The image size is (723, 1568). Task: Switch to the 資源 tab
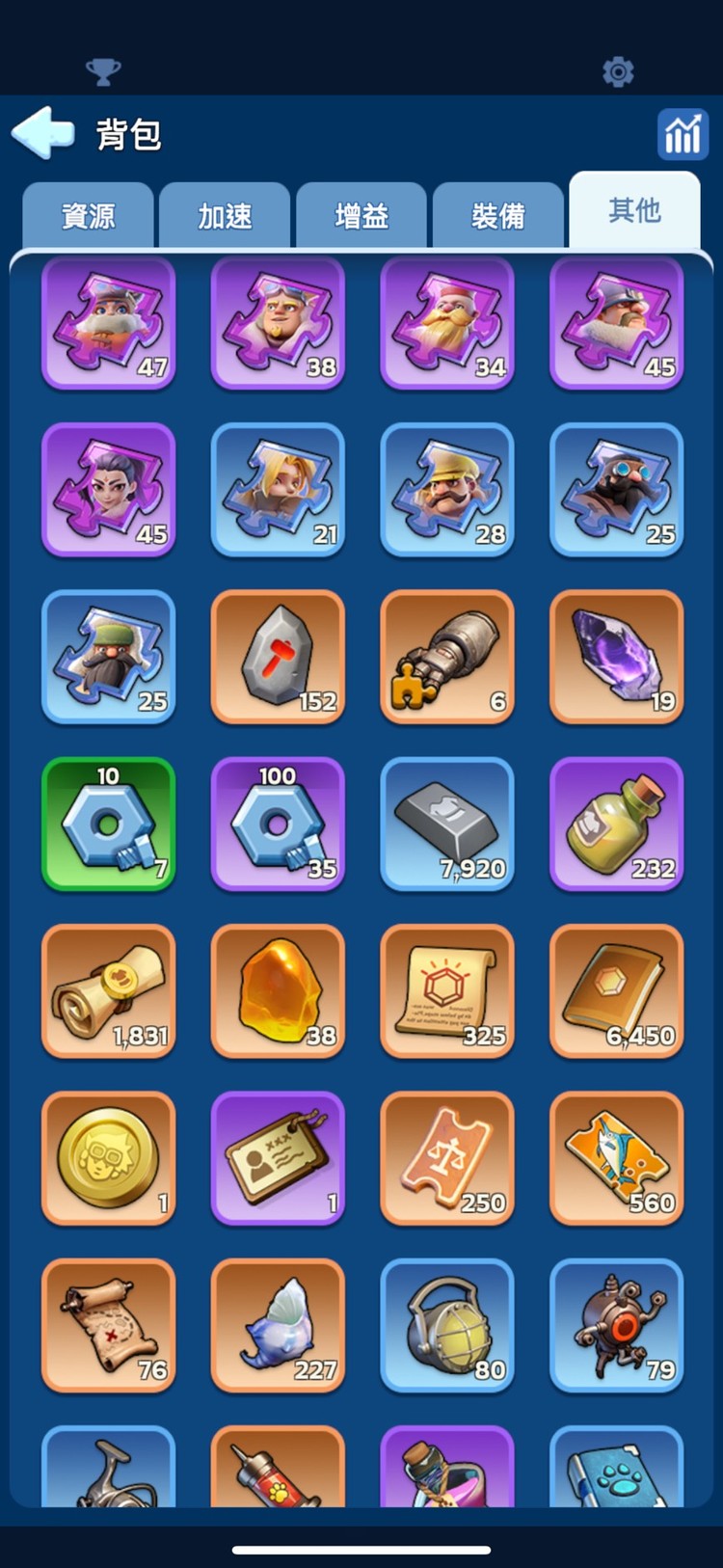click(x=88, y=215)
